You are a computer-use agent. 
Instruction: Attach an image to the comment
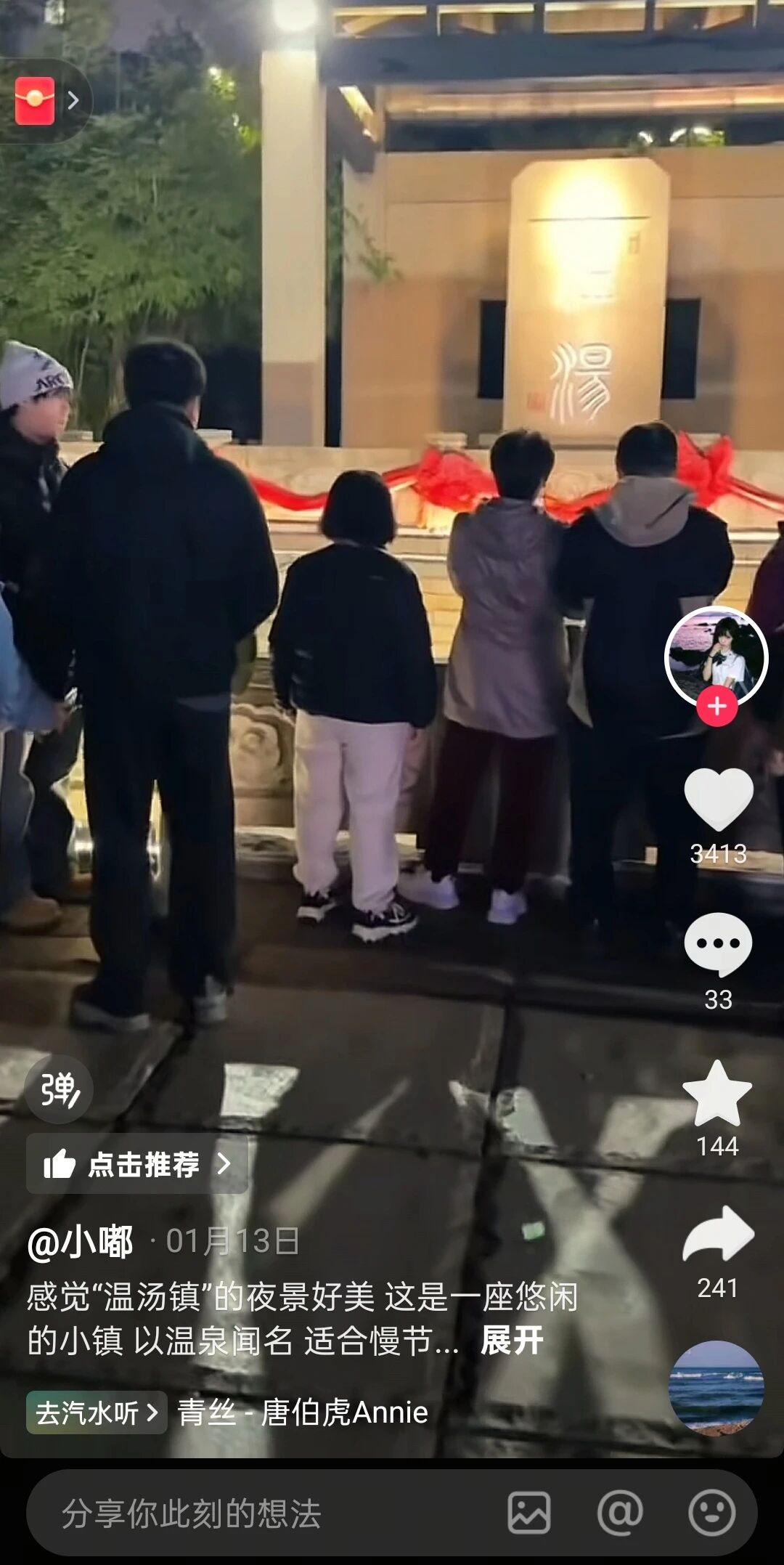point(528,1513)
